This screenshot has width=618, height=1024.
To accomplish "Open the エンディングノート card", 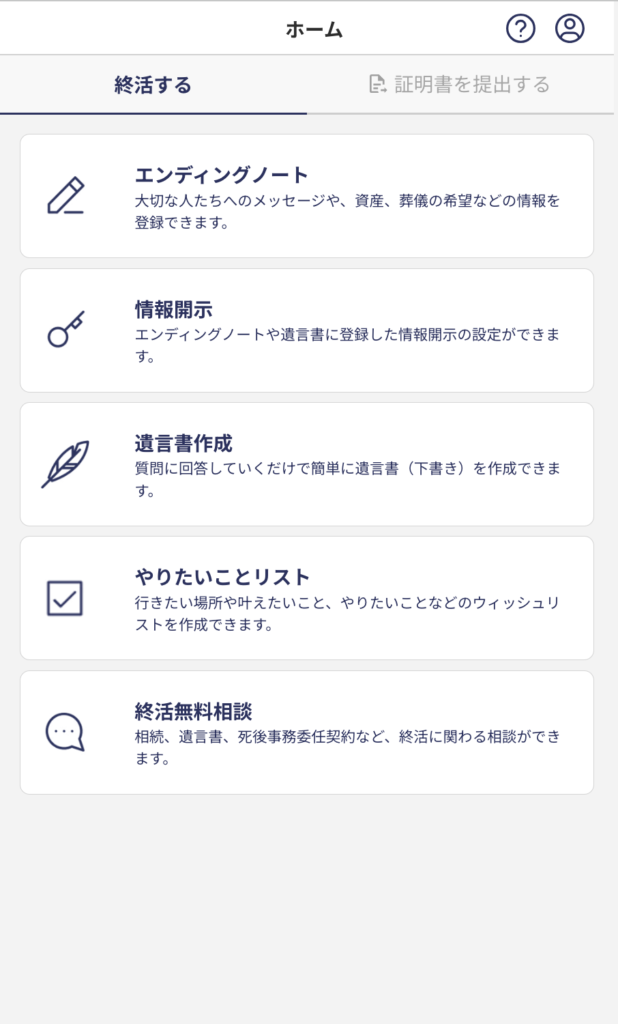I will coord(307,196).
